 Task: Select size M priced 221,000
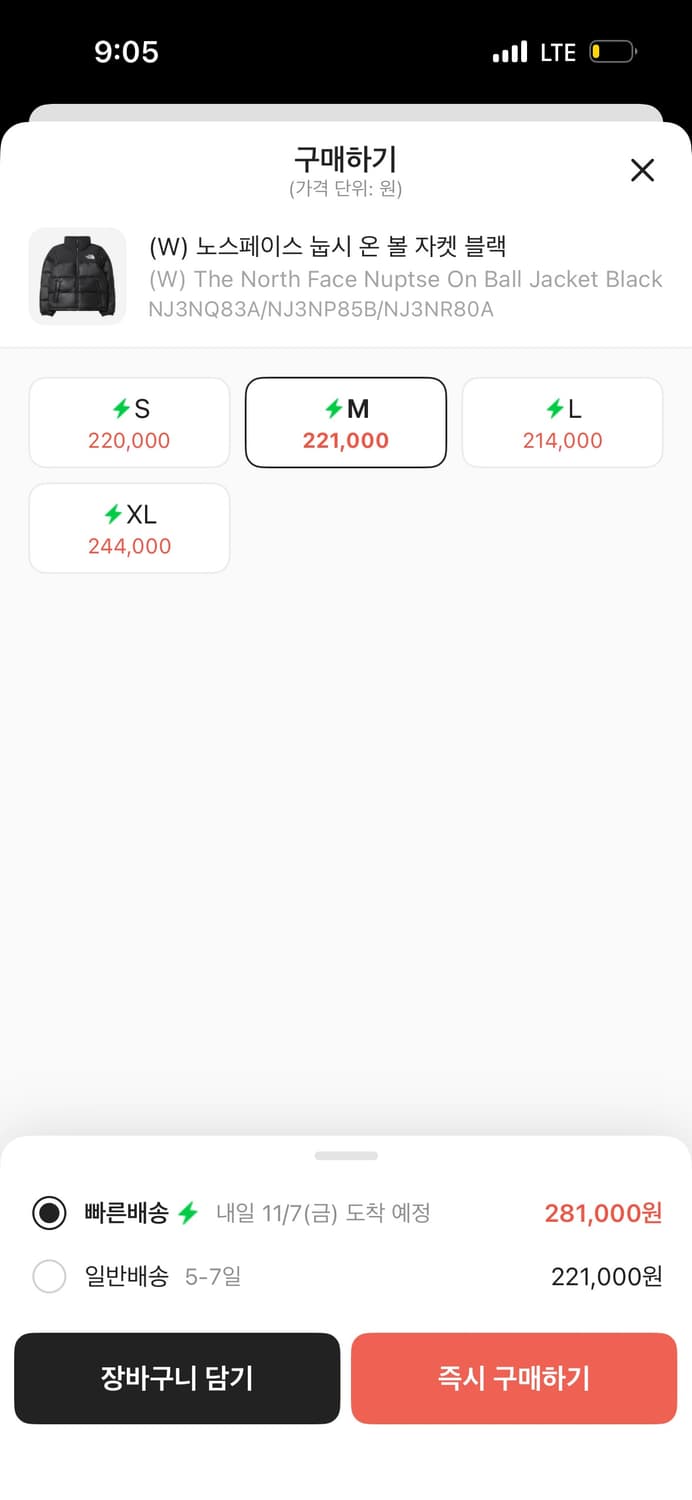(x=346, y=423)
